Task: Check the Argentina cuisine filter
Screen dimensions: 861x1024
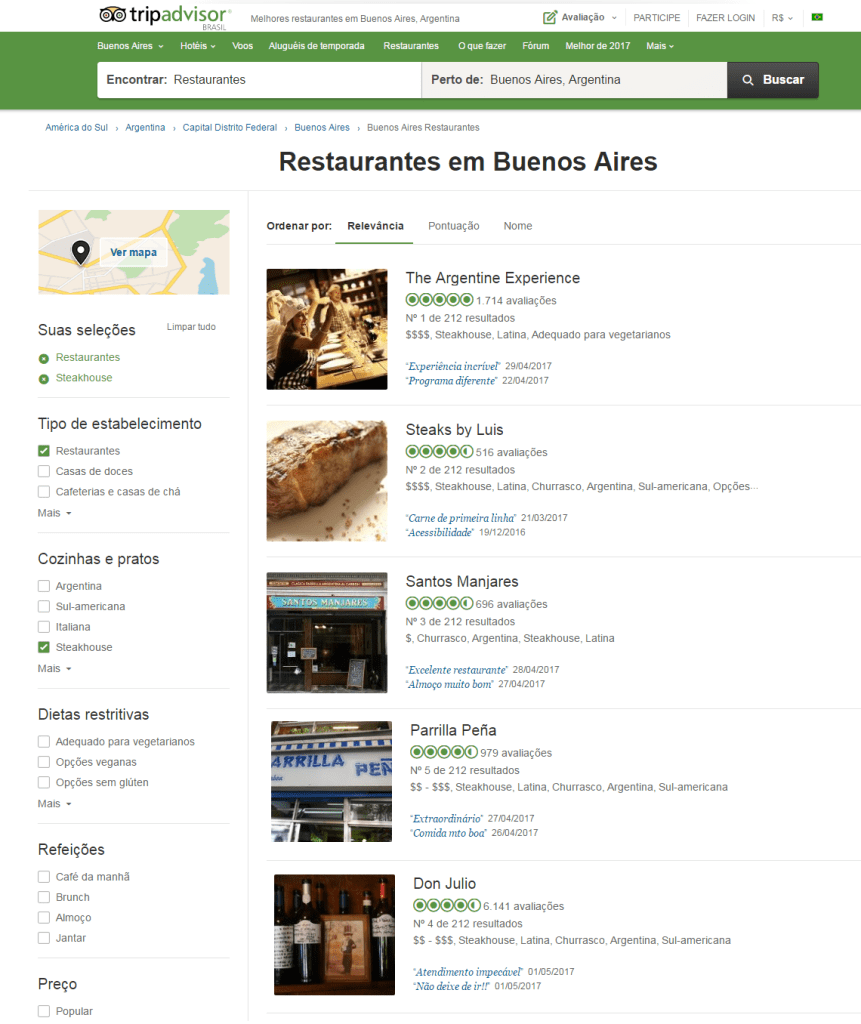Action: [44, 586]
